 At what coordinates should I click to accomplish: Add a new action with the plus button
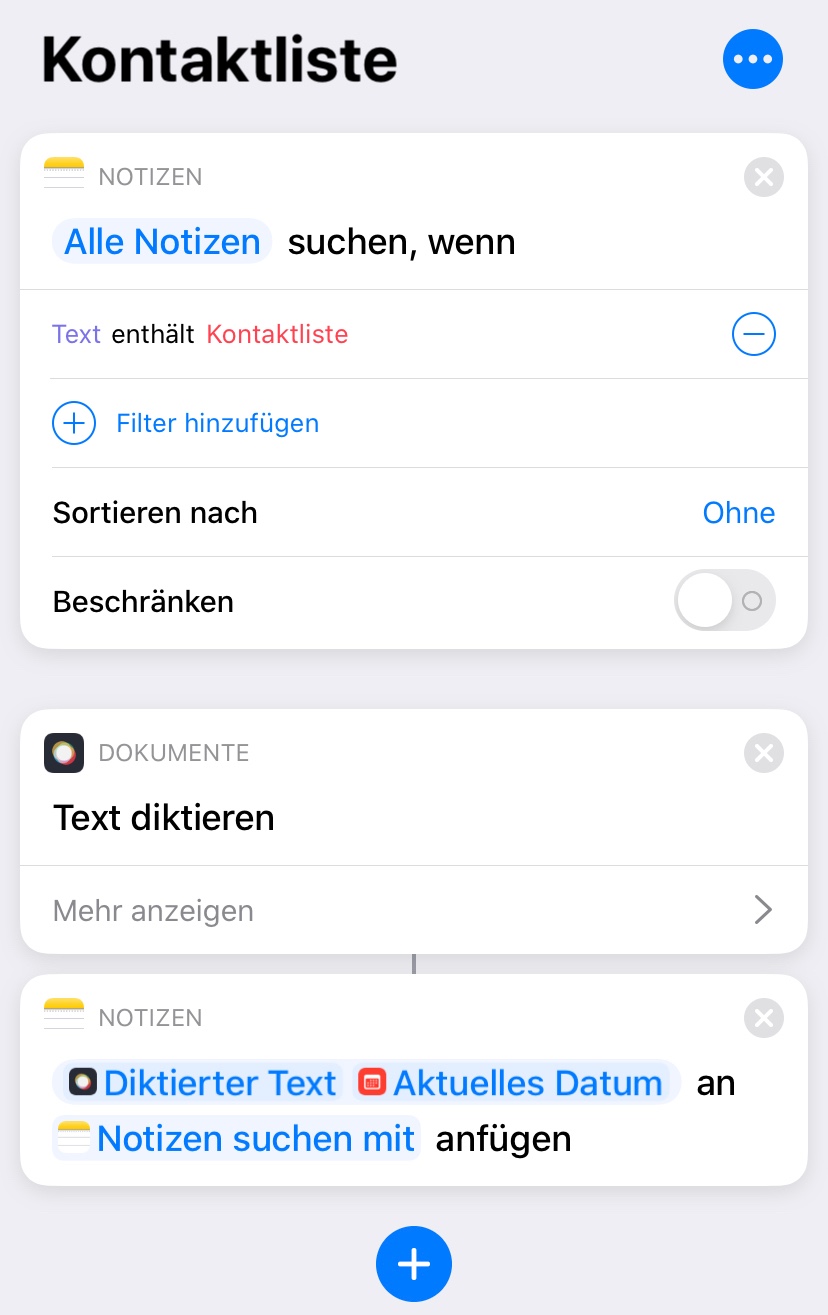[414, 1264]
